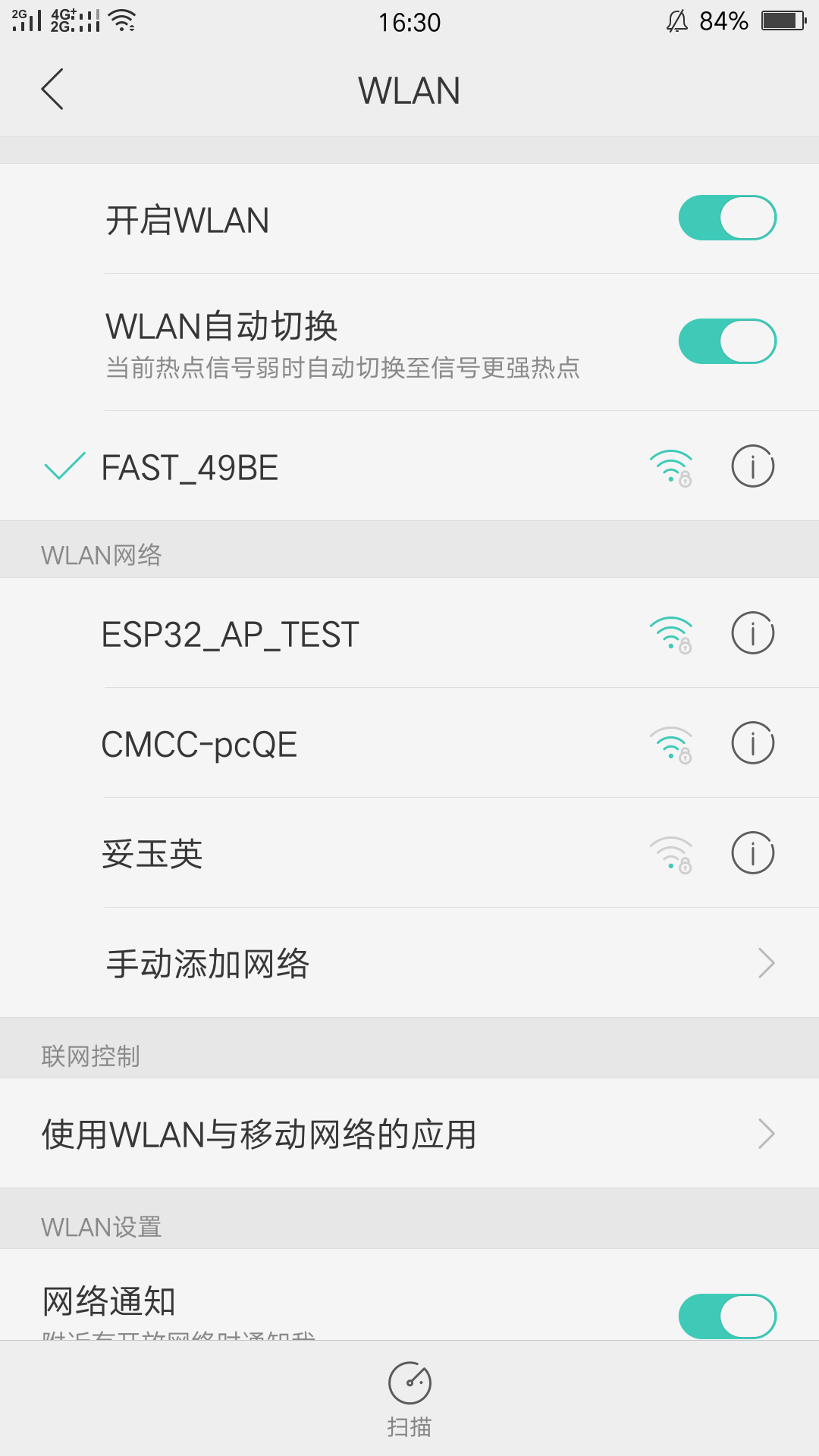Tap the chevron next to 手动添加网络
The height and width of the screenshot is (1456, 819).
pyautogui.click(x=767, y=962)
